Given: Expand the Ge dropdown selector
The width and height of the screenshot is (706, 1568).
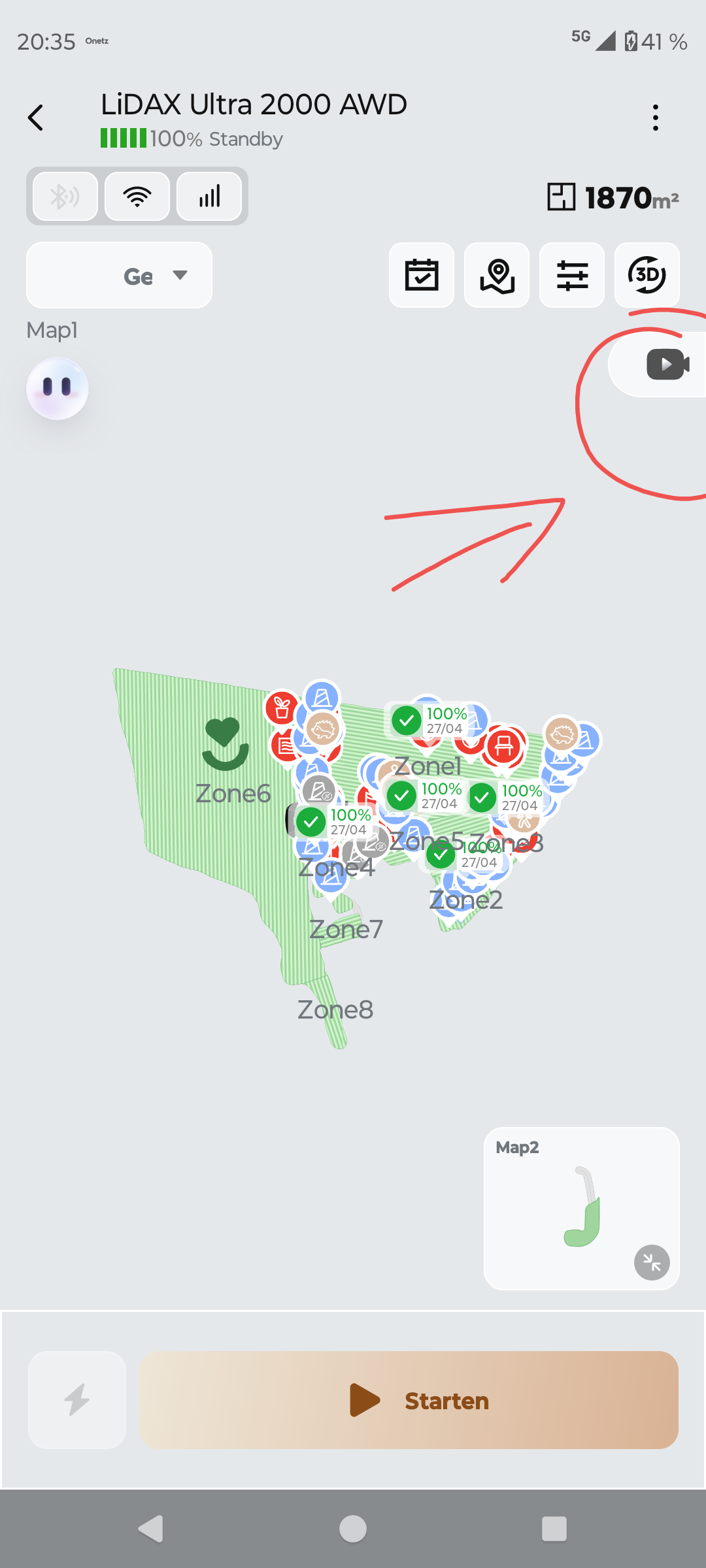Looking at the screenshot, I should tap(119, 275).
